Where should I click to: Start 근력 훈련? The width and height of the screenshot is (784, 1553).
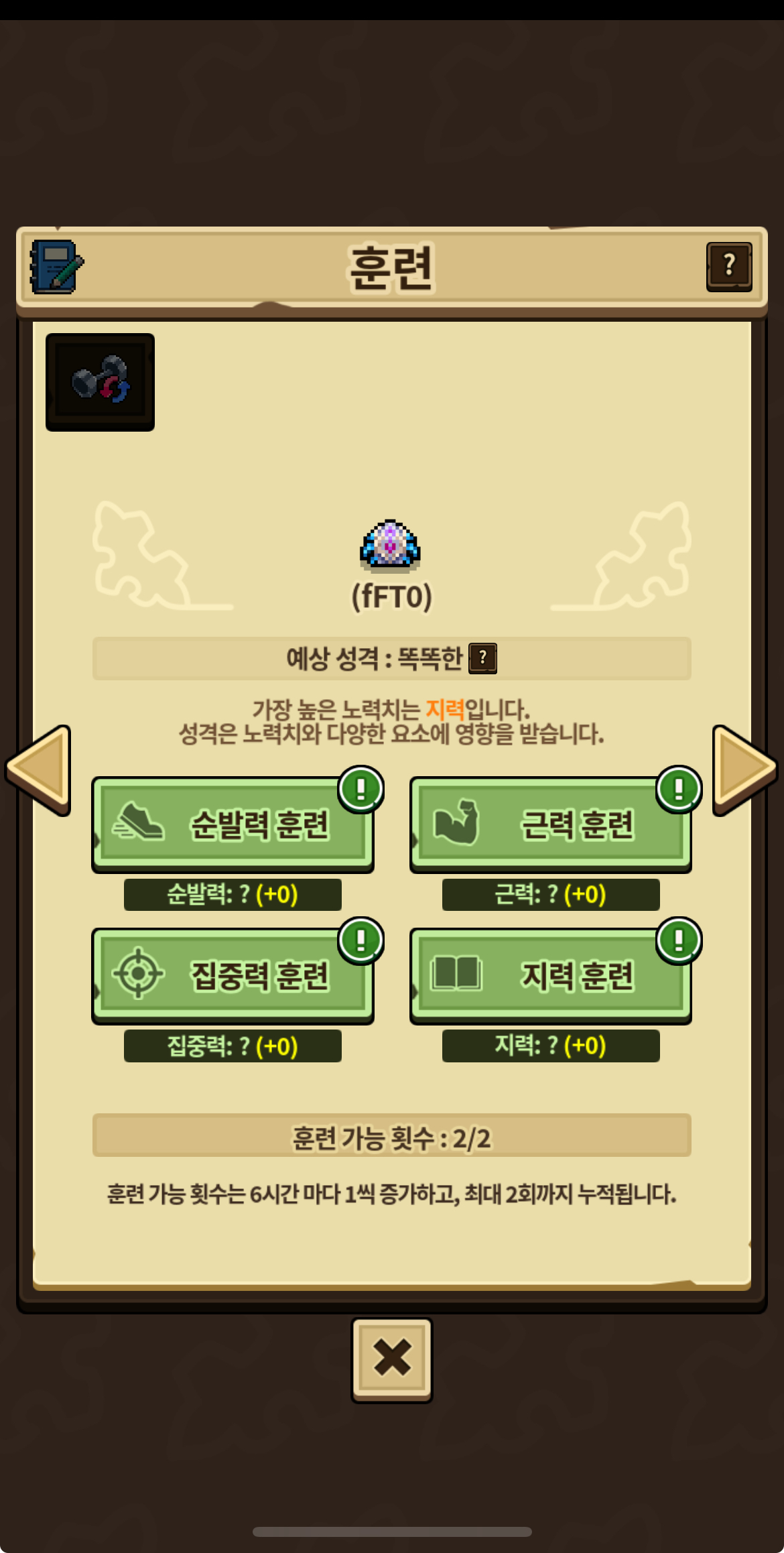[x=551, y=824]
